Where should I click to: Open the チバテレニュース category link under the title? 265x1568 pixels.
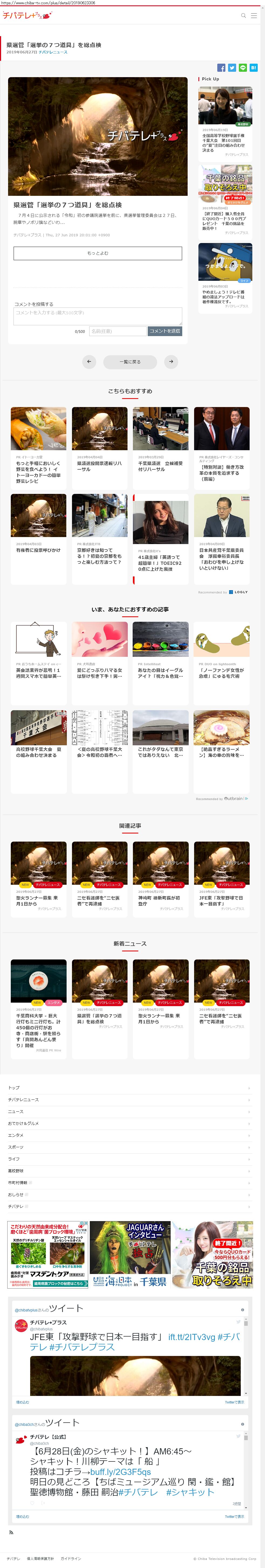pyautogui.click(x=53, y=52)
